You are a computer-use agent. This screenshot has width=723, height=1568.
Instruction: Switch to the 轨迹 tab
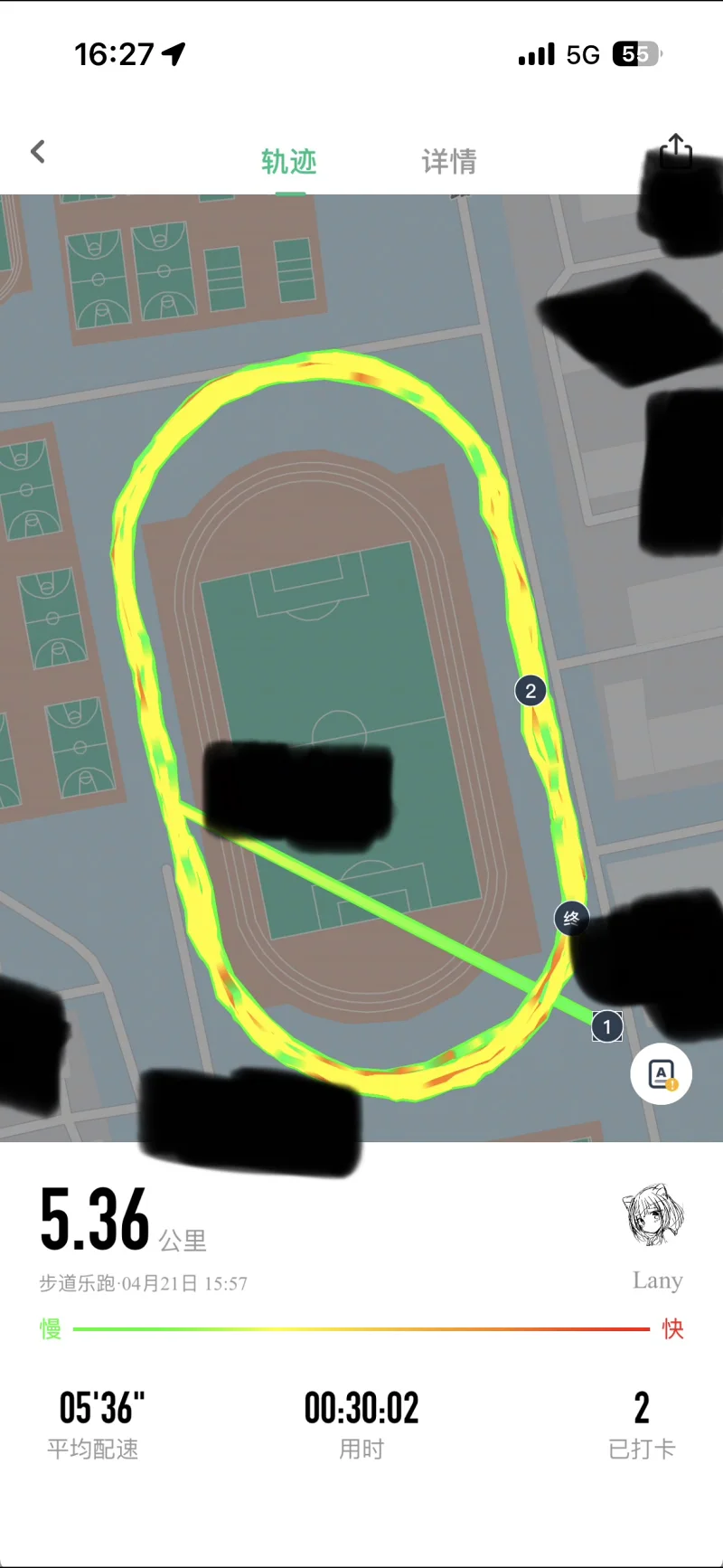click(289, 162)
